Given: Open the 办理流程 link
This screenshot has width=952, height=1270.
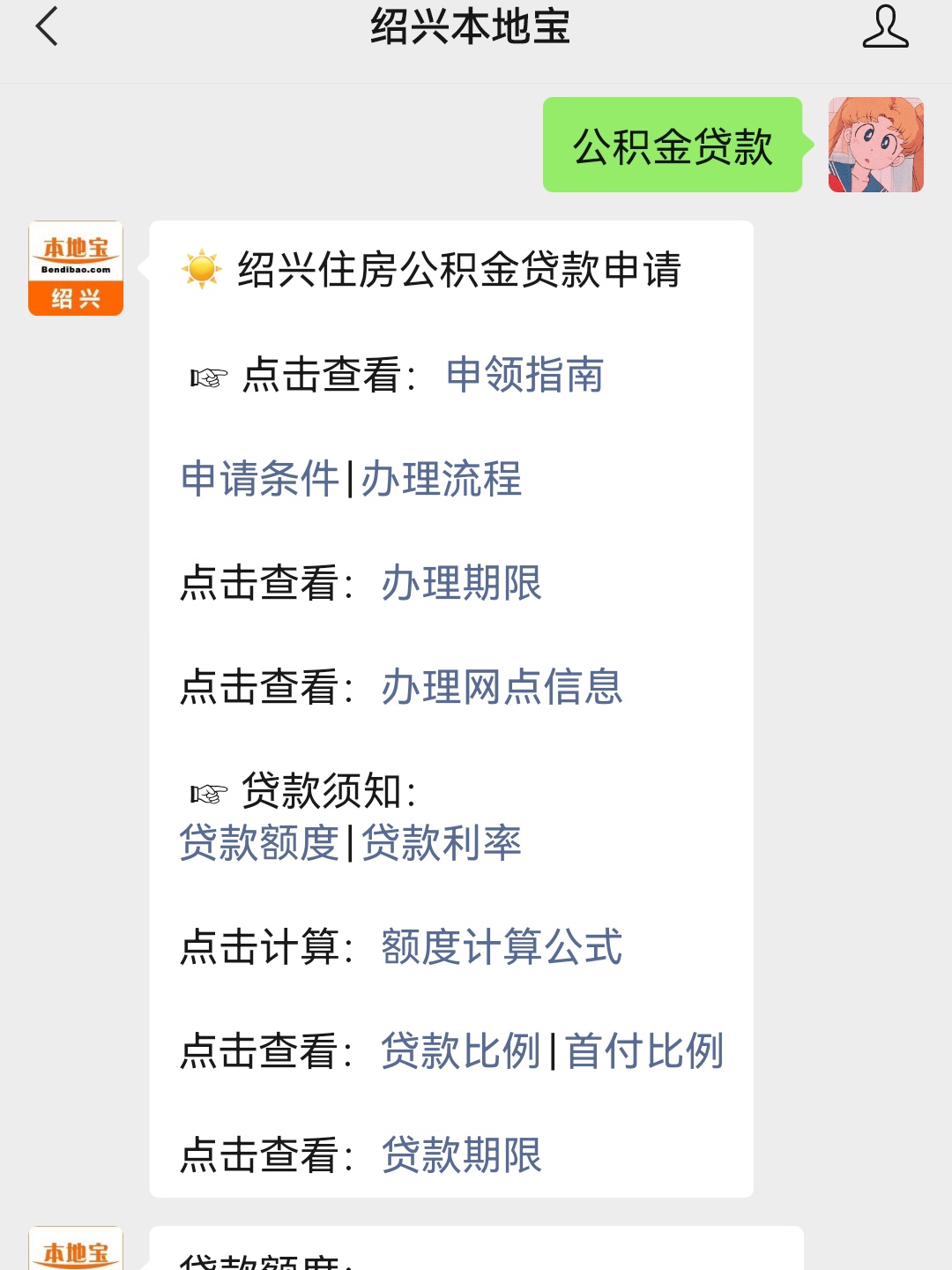Looking at the screenshot, I should [441, 479].
